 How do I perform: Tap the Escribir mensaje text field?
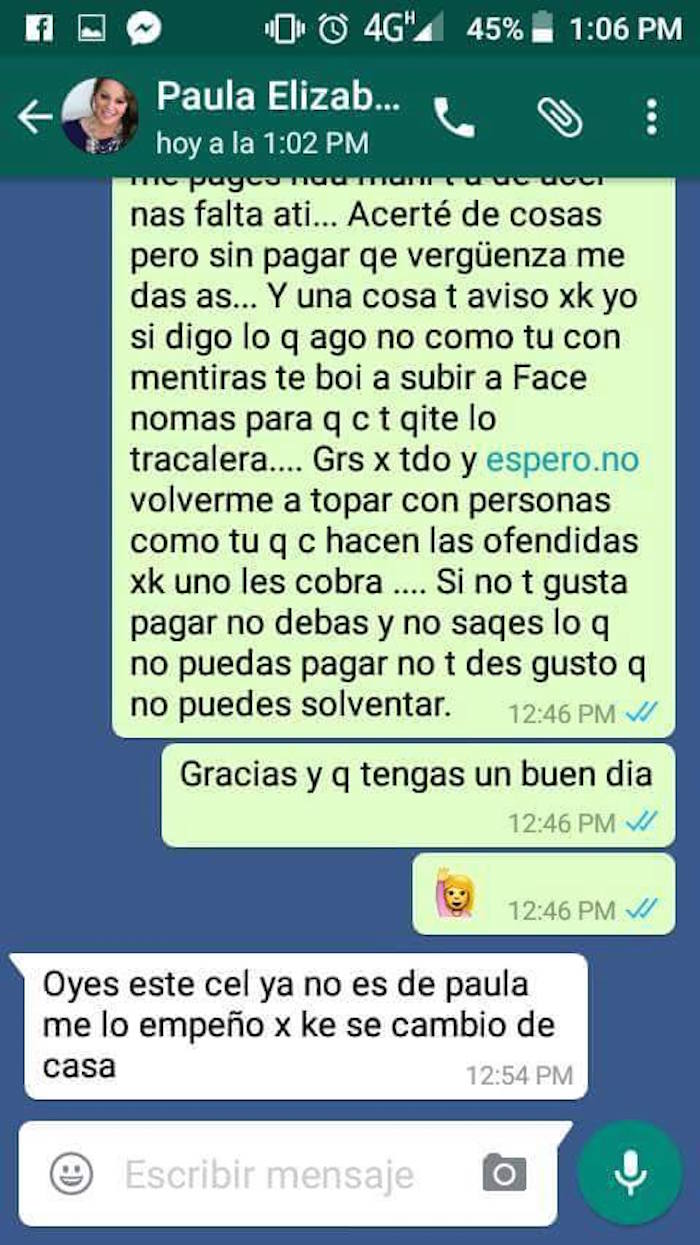coord(270,1174)
